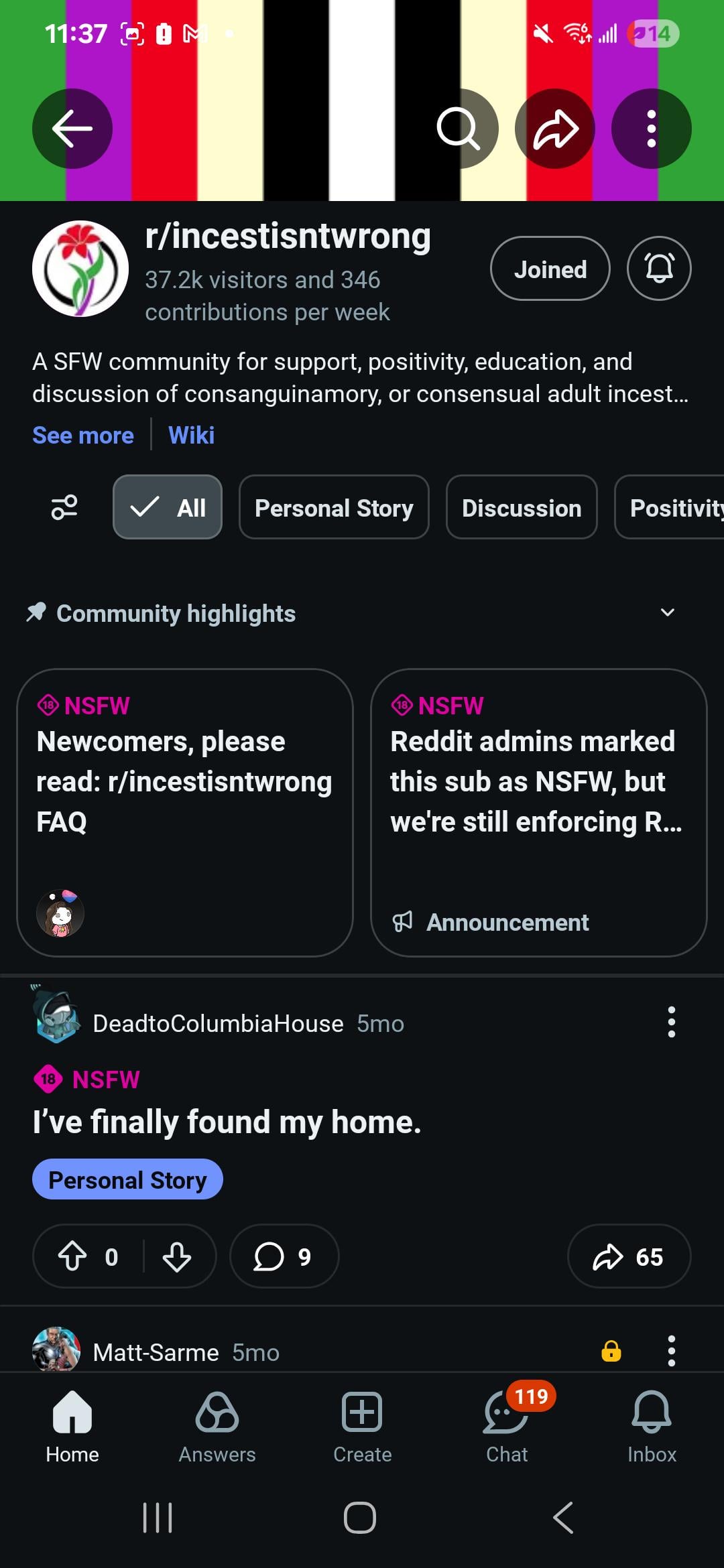Filter posts by Discussion flair
The height and width of the screenshot is (1568, 724).
pyautogui.click(x=522, y=507)
